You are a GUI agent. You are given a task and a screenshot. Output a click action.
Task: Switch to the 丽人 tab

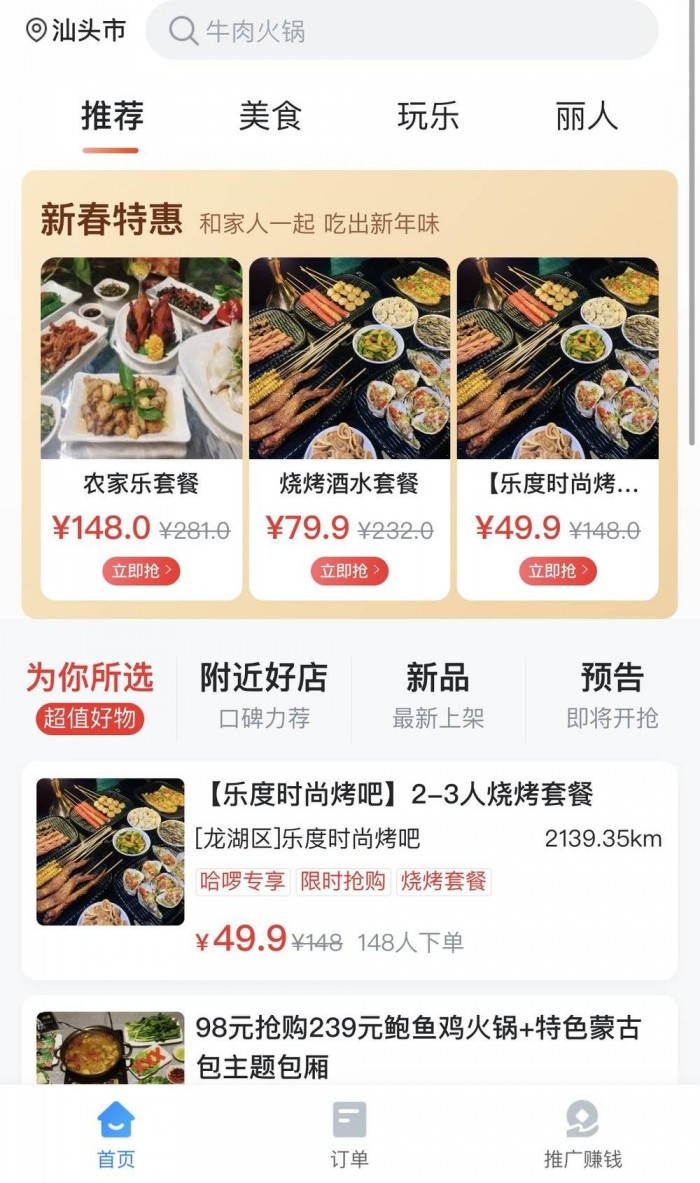click(586, 116)
